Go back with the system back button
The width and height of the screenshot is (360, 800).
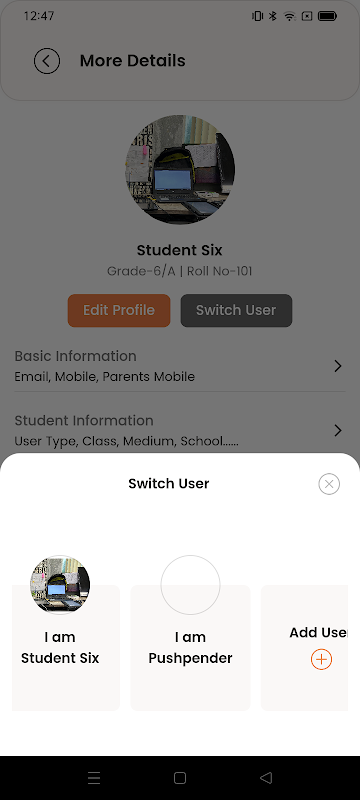point(266,778)
